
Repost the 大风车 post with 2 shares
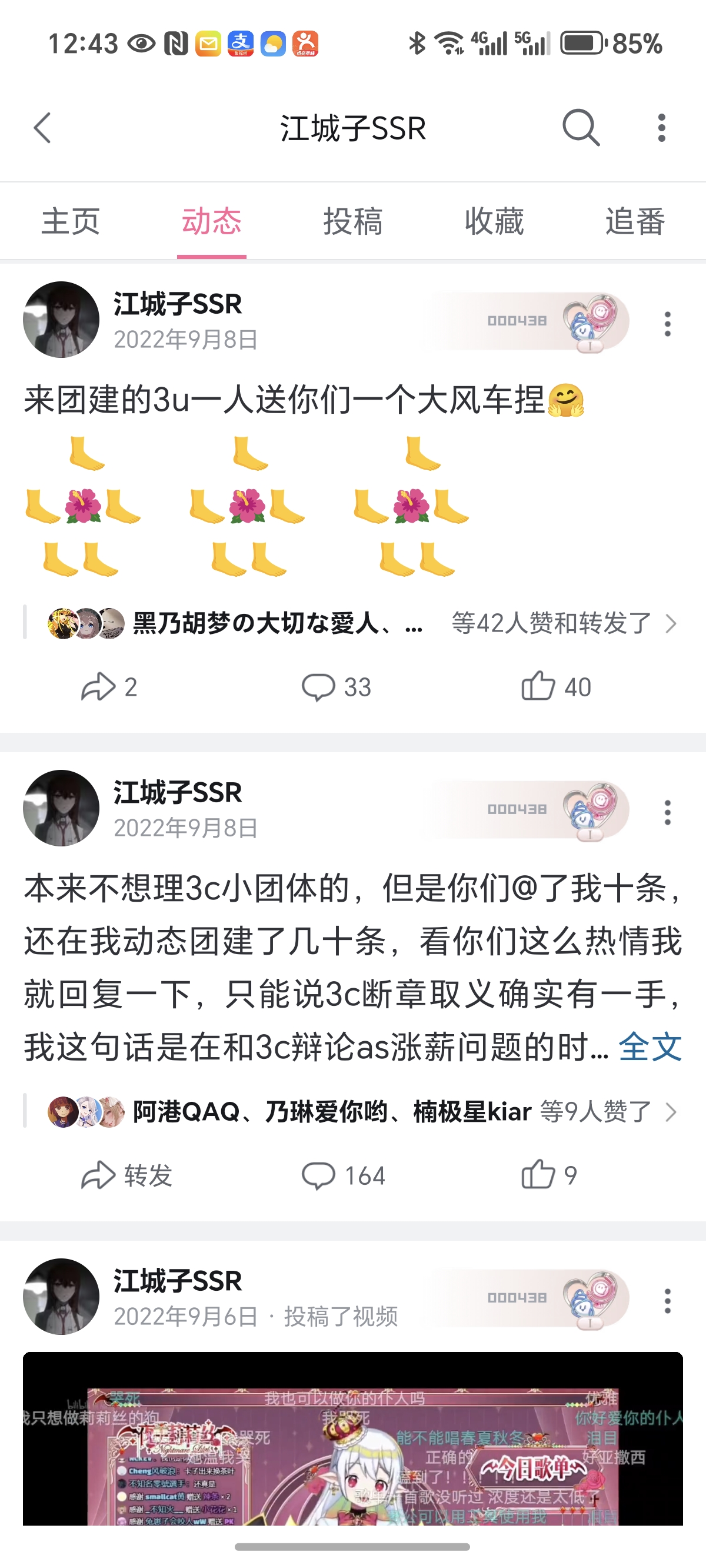(108, 687)
